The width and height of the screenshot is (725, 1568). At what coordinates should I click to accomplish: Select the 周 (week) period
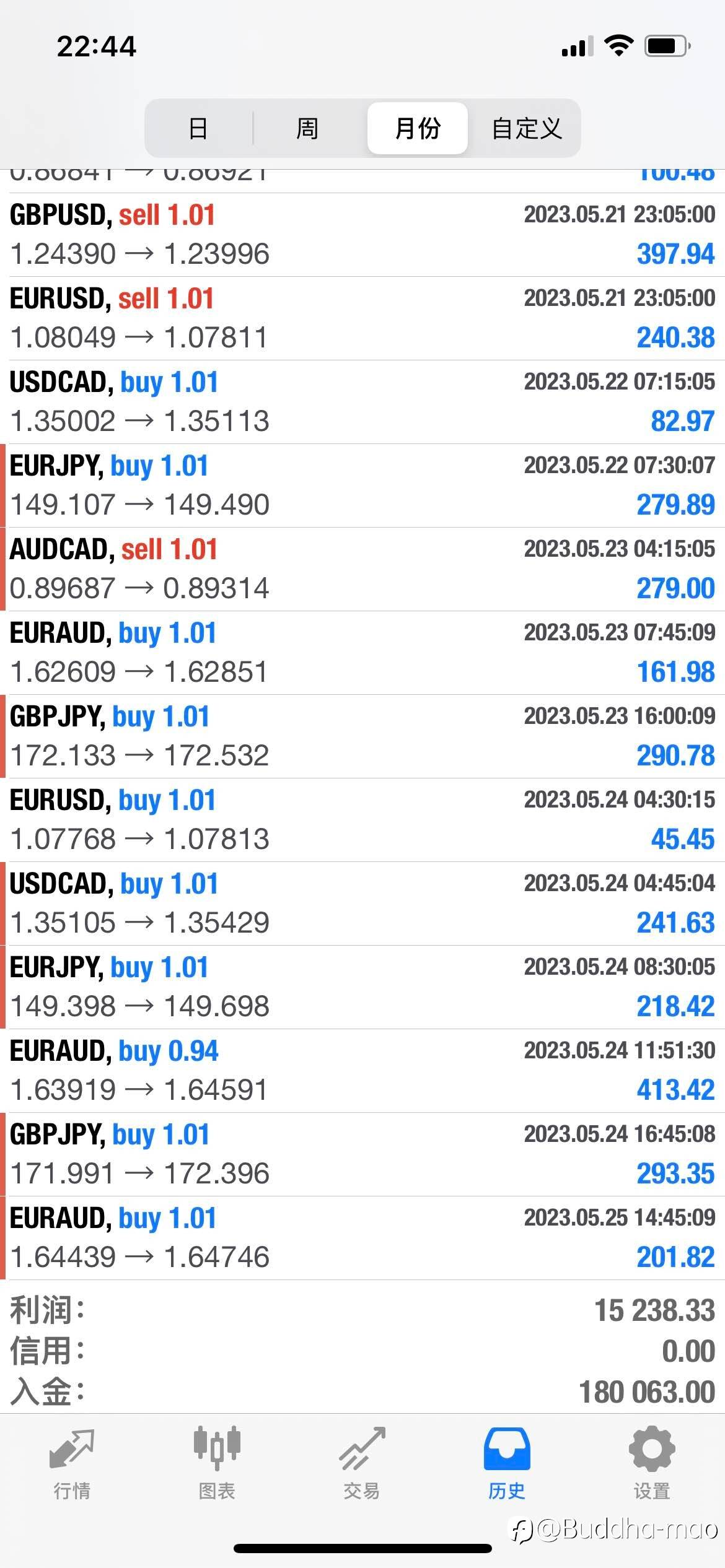click(x=307, y=128)
